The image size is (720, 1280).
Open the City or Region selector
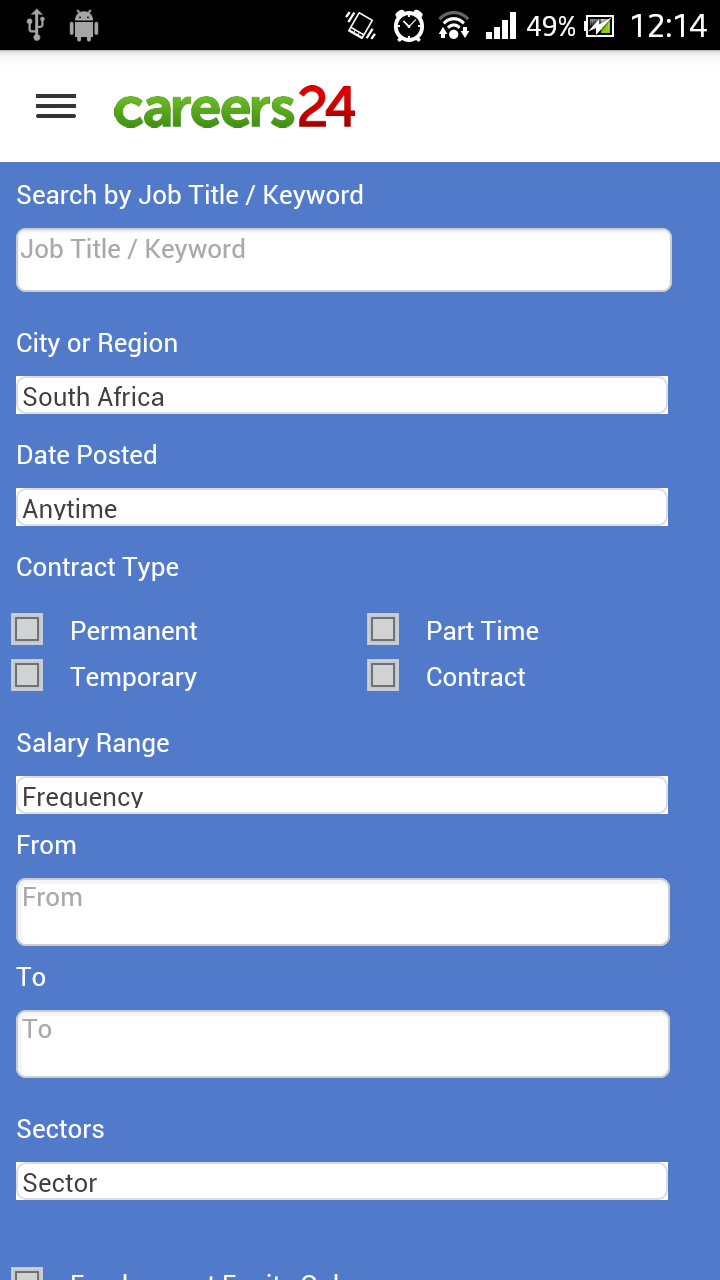(x=341, y=395)
